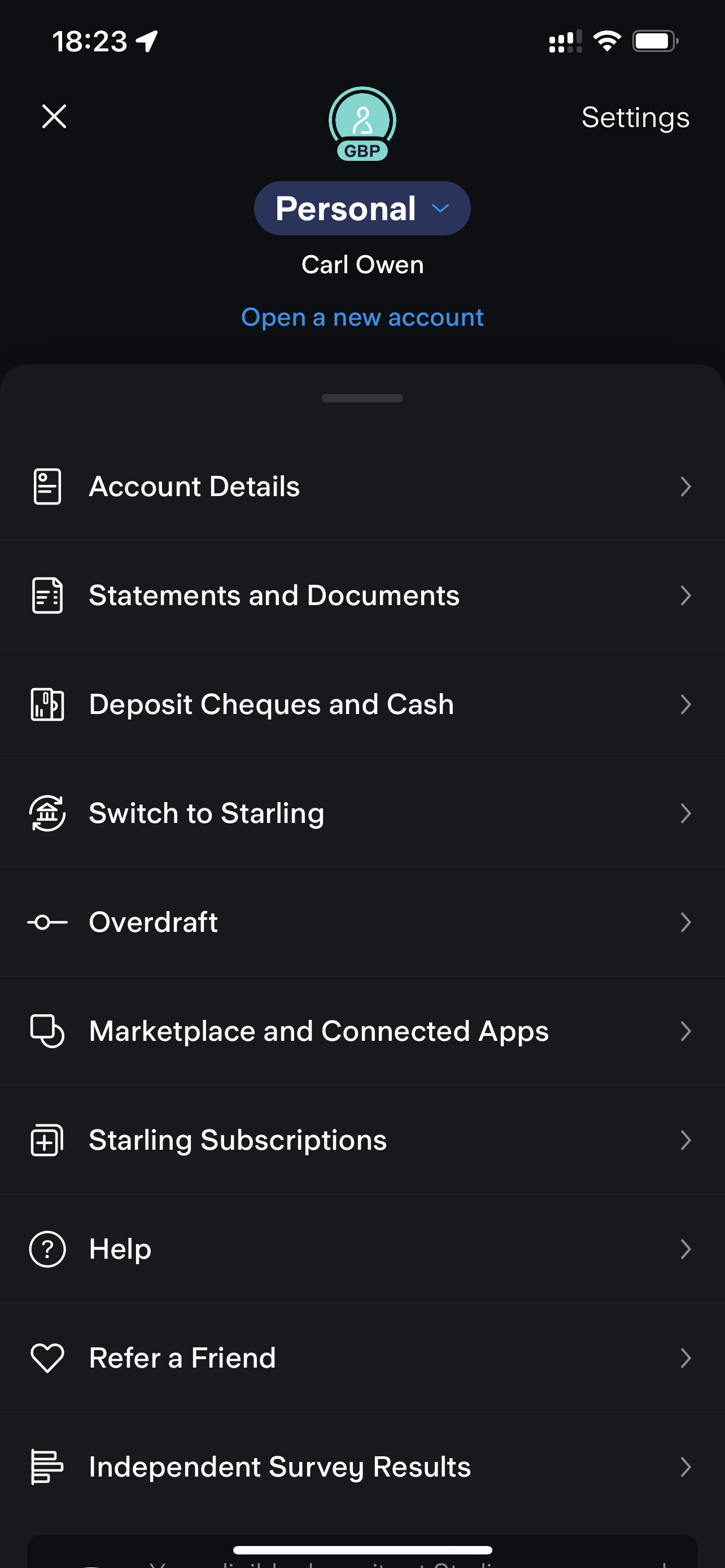This screenshot has height=1568, width=725.
Task: Tap the GBP account avatar
Action: click(362, 123)
